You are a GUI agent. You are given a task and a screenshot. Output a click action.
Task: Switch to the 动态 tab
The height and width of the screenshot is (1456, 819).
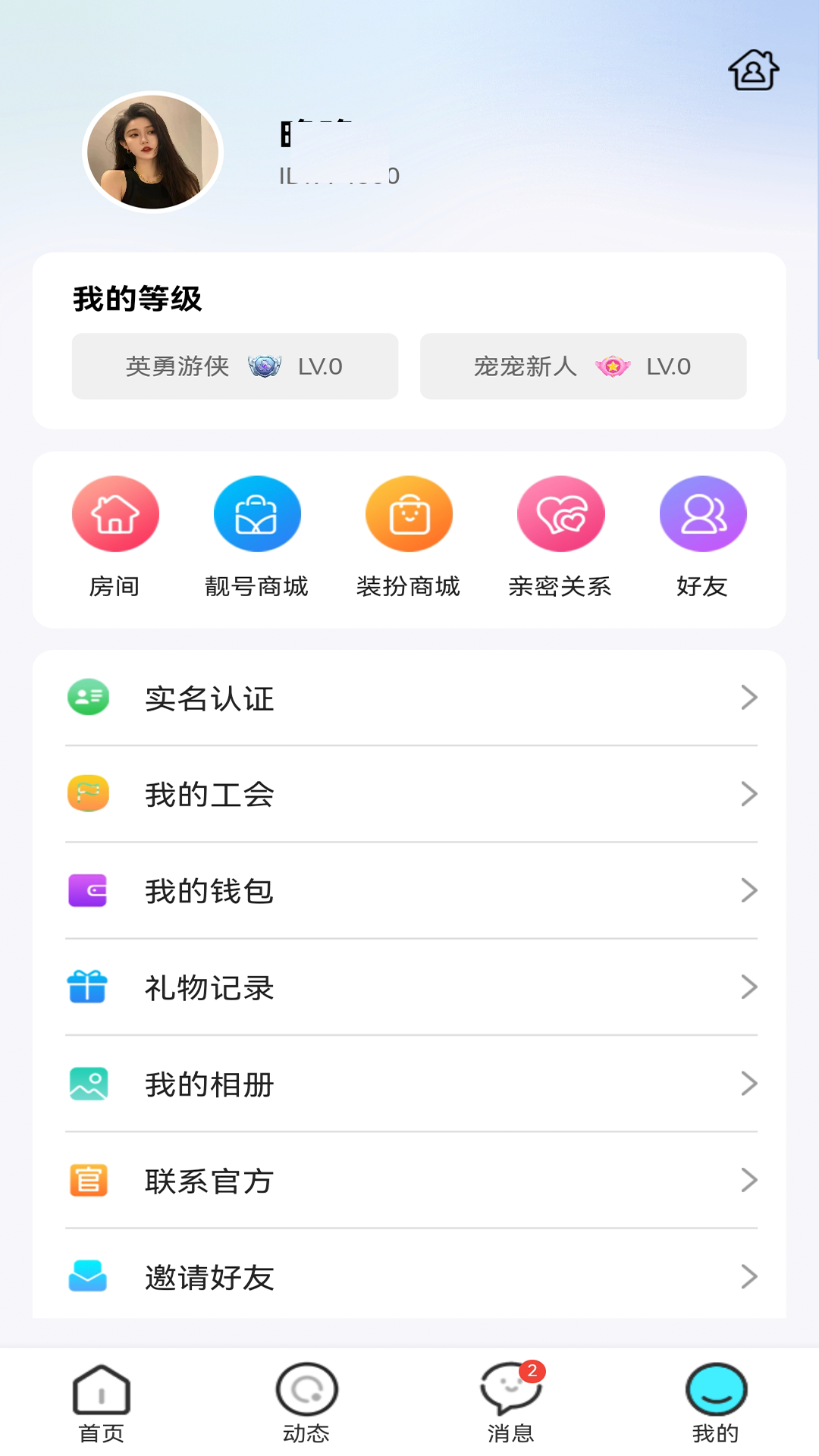click(x=306, y=1403)
